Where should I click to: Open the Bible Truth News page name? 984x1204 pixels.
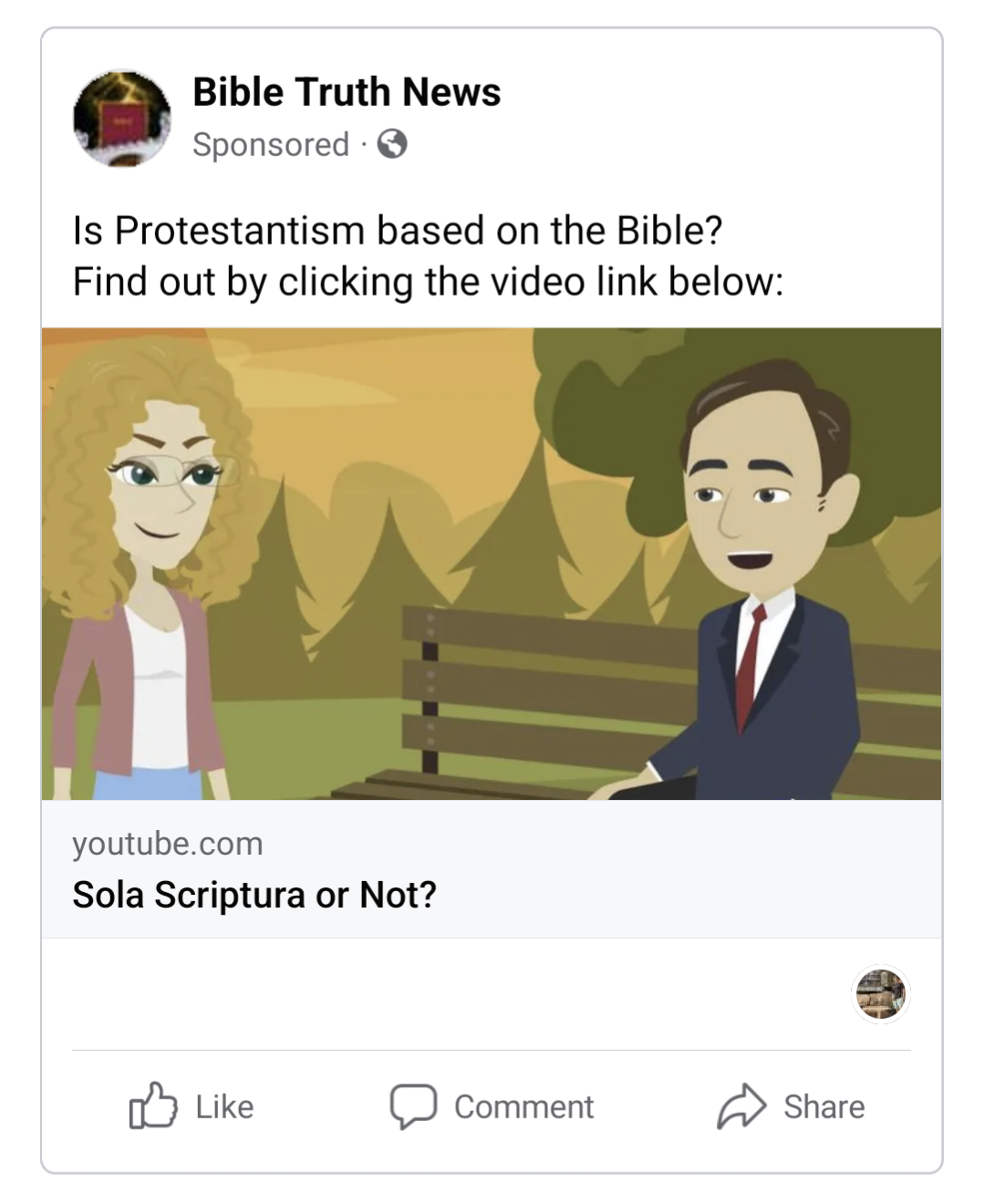(x=347, y=92)
